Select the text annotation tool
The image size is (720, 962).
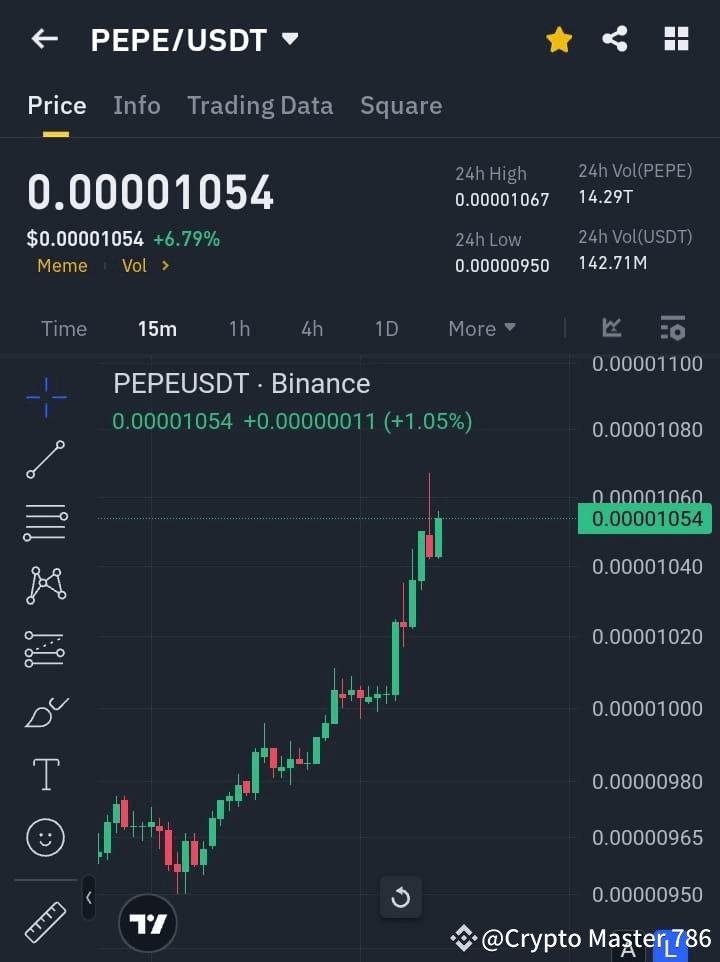pyautogui.click(x=44, y=773)
